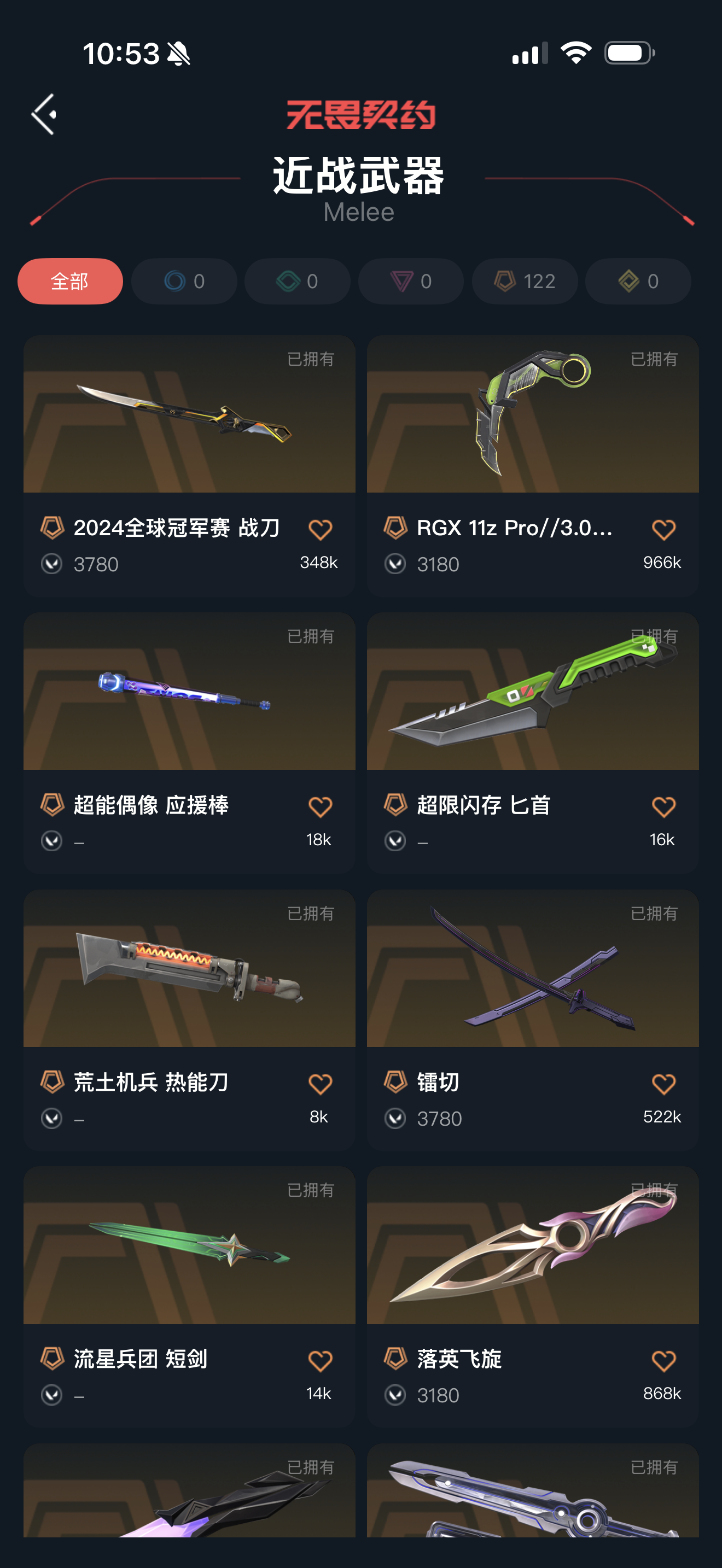Viewport: 722px width, 1568px height.
Task: Favorite the 流星兵团 短剑 skin
Action: [x=320, y=1361]
